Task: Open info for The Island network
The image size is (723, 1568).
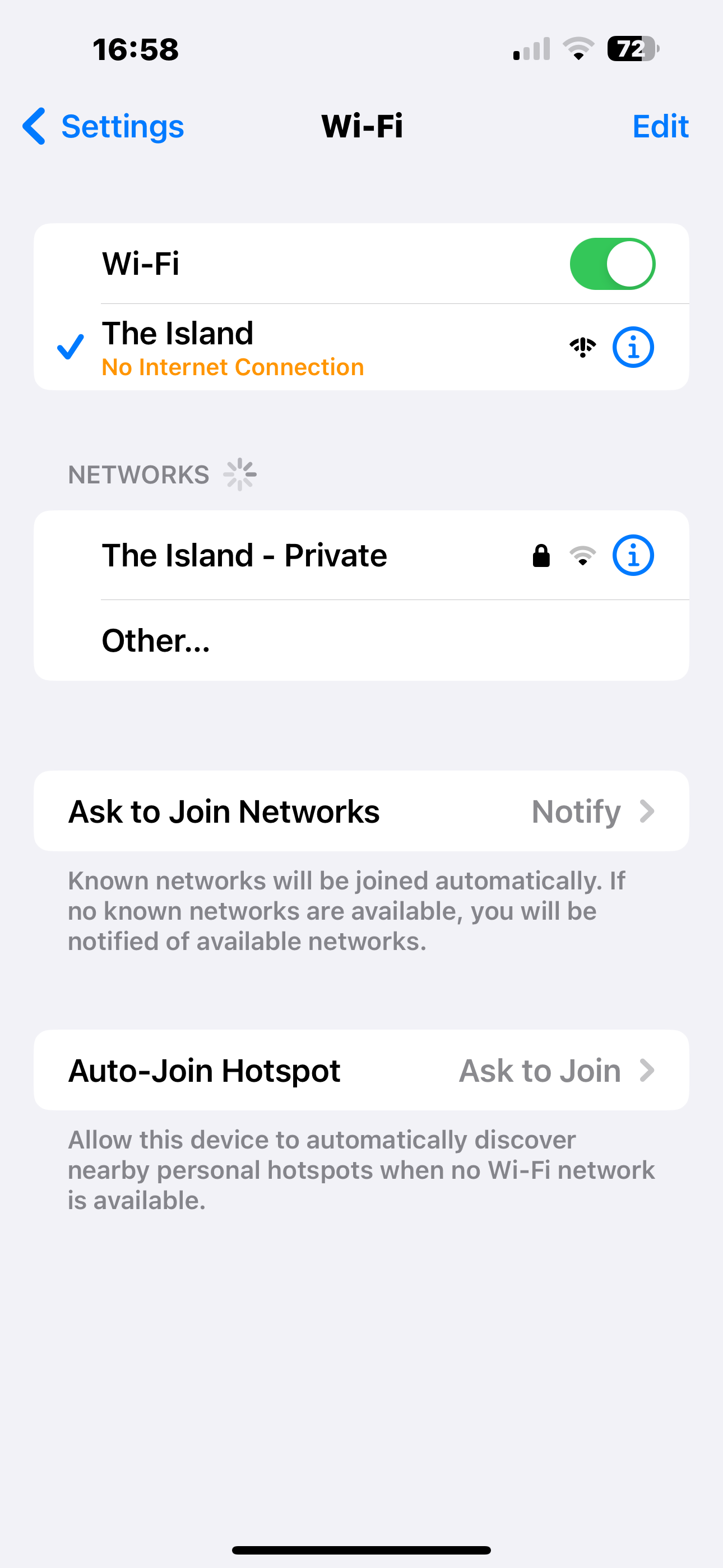Action: click(633, 348)
